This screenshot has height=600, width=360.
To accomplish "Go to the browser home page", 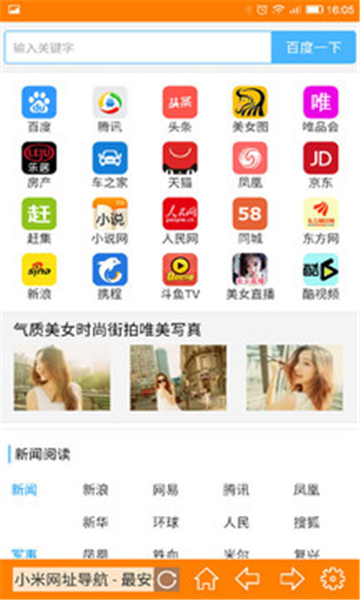I will 207,579.
